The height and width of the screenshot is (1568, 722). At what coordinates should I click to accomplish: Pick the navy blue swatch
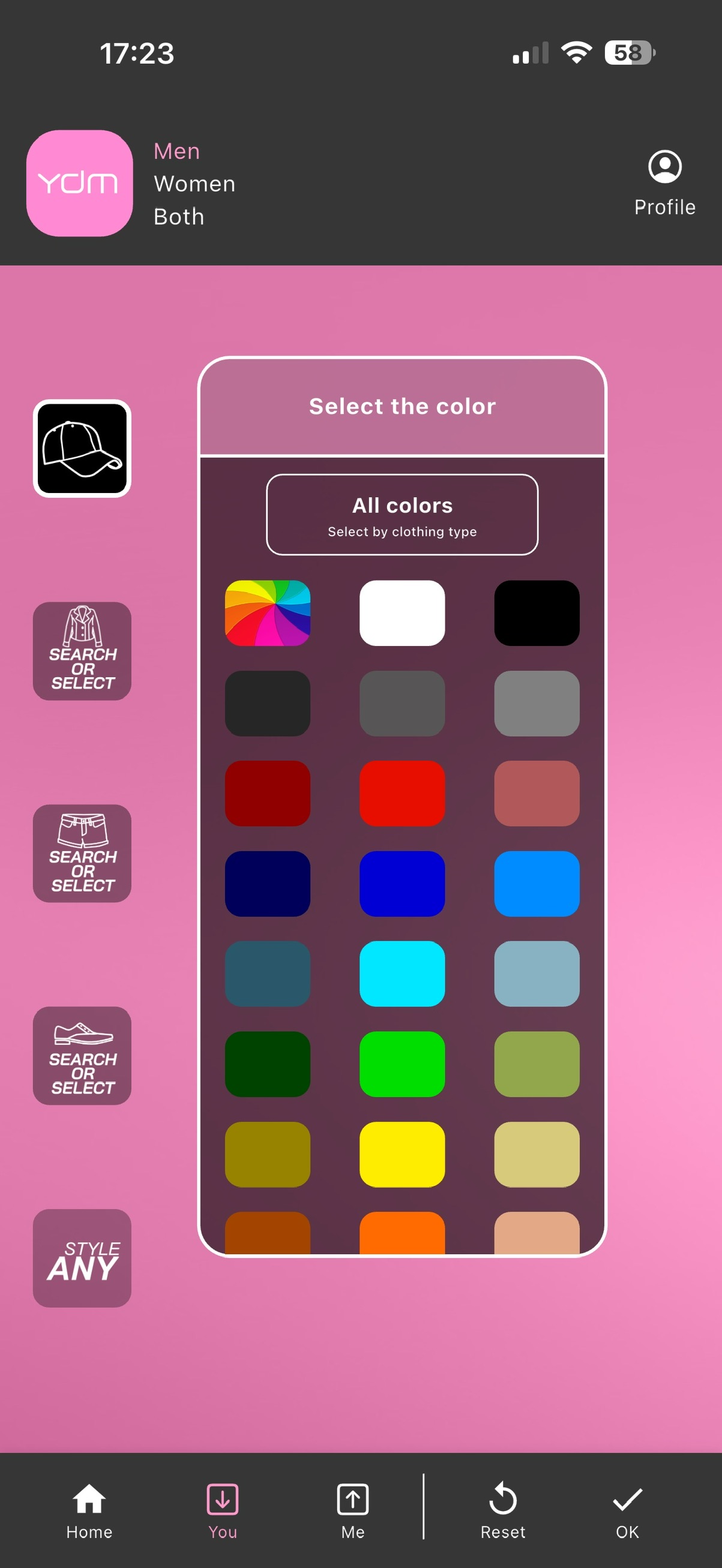267,883
